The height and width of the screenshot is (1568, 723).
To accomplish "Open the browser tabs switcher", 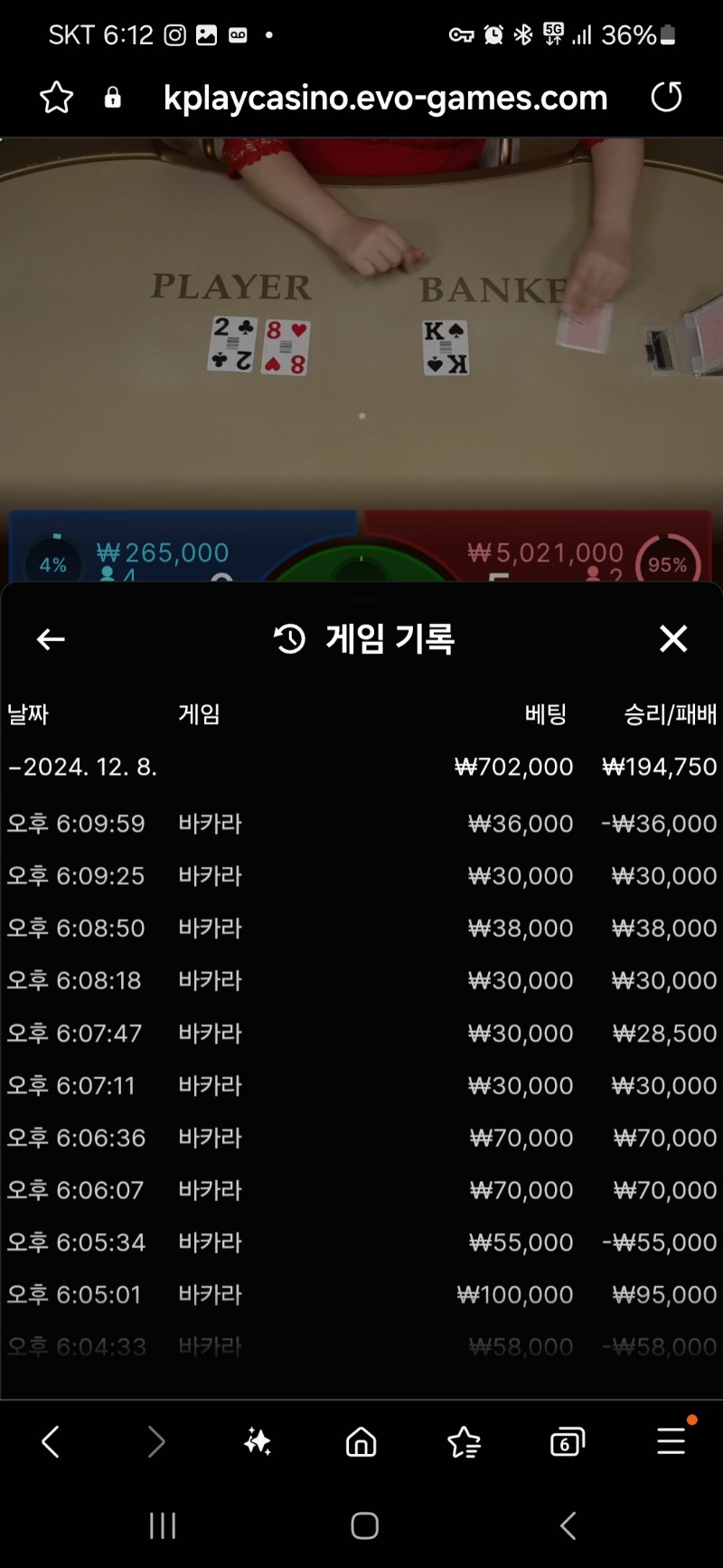I will [567, 1441].
